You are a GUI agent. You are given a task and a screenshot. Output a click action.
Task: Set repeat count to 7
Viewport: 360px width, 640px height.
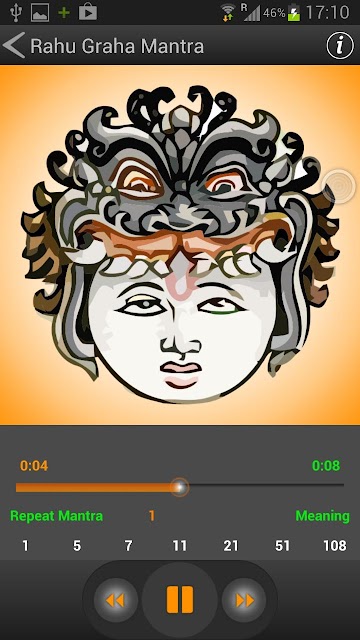128,546
